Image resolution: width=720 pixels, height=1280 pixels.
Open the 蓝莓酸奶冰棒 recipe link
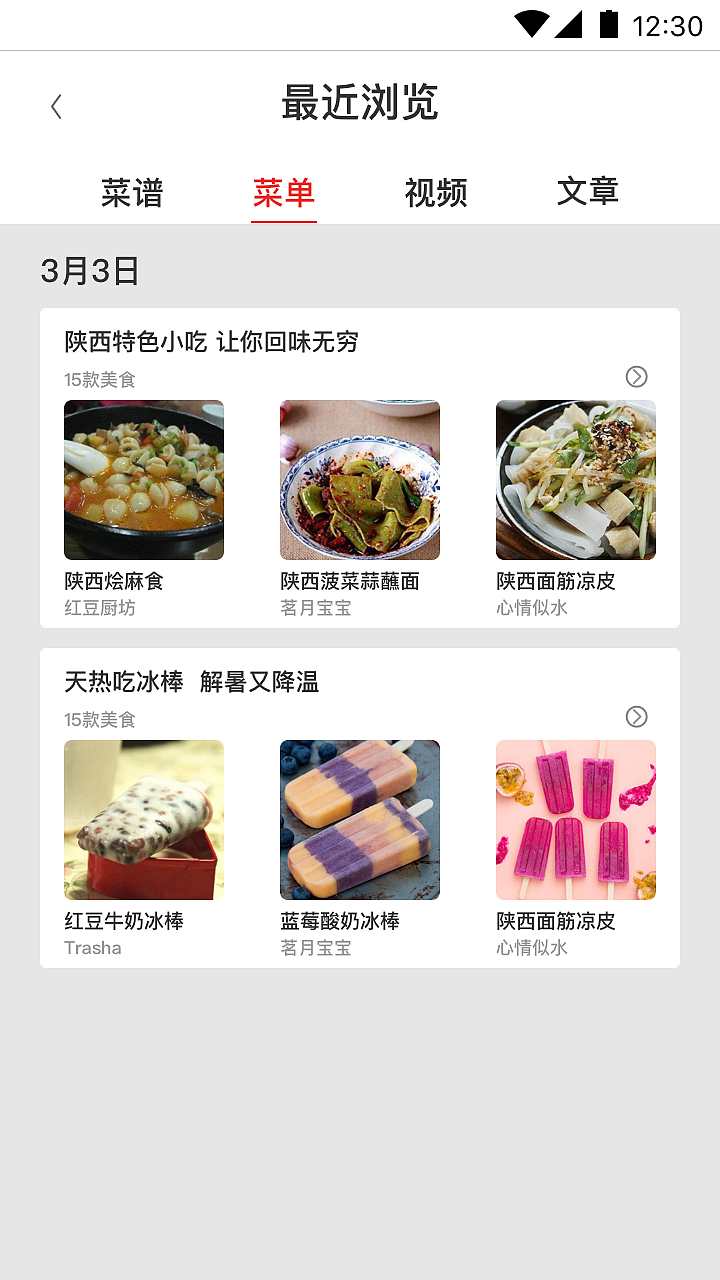pyautogui.click(x=340, y=920)
